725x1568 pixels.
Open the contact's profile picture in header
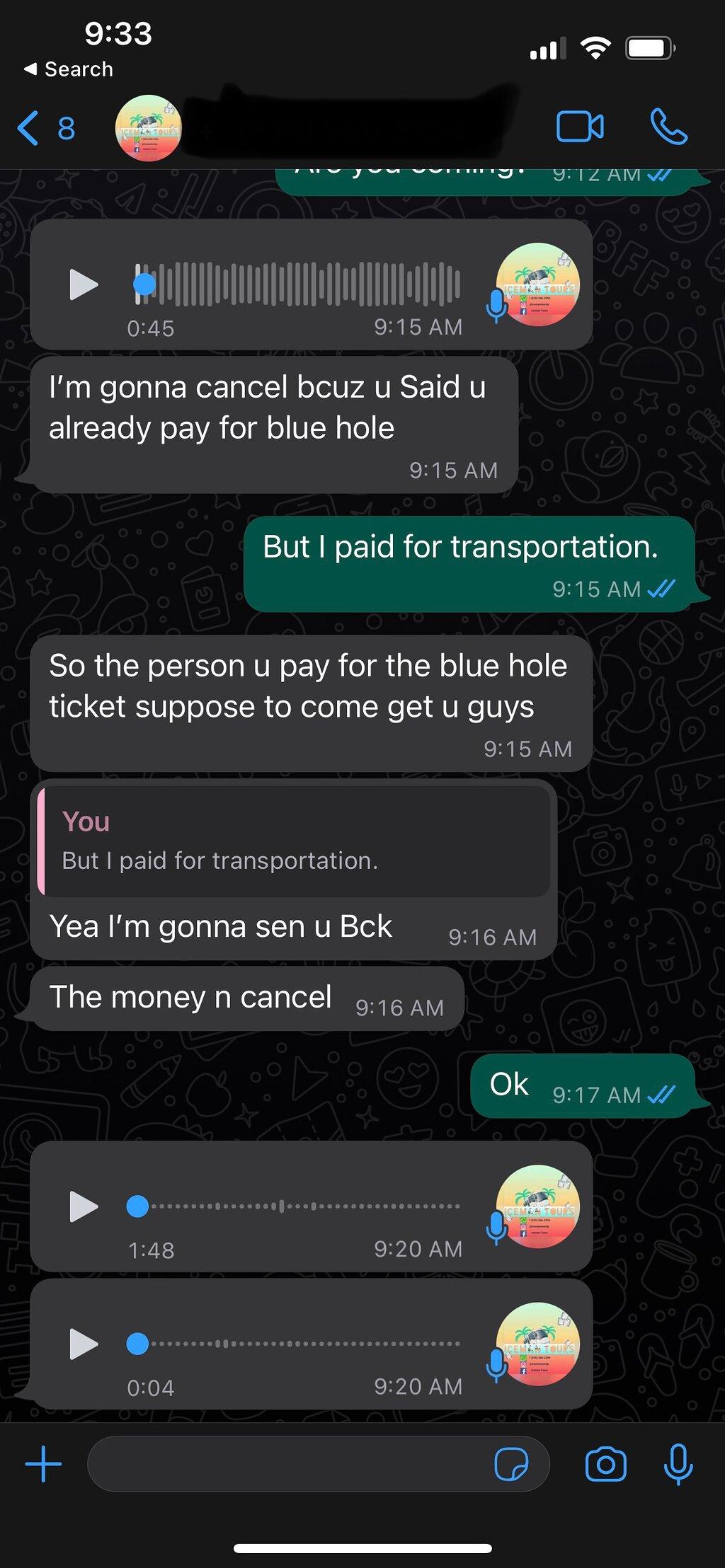point(148,128)
